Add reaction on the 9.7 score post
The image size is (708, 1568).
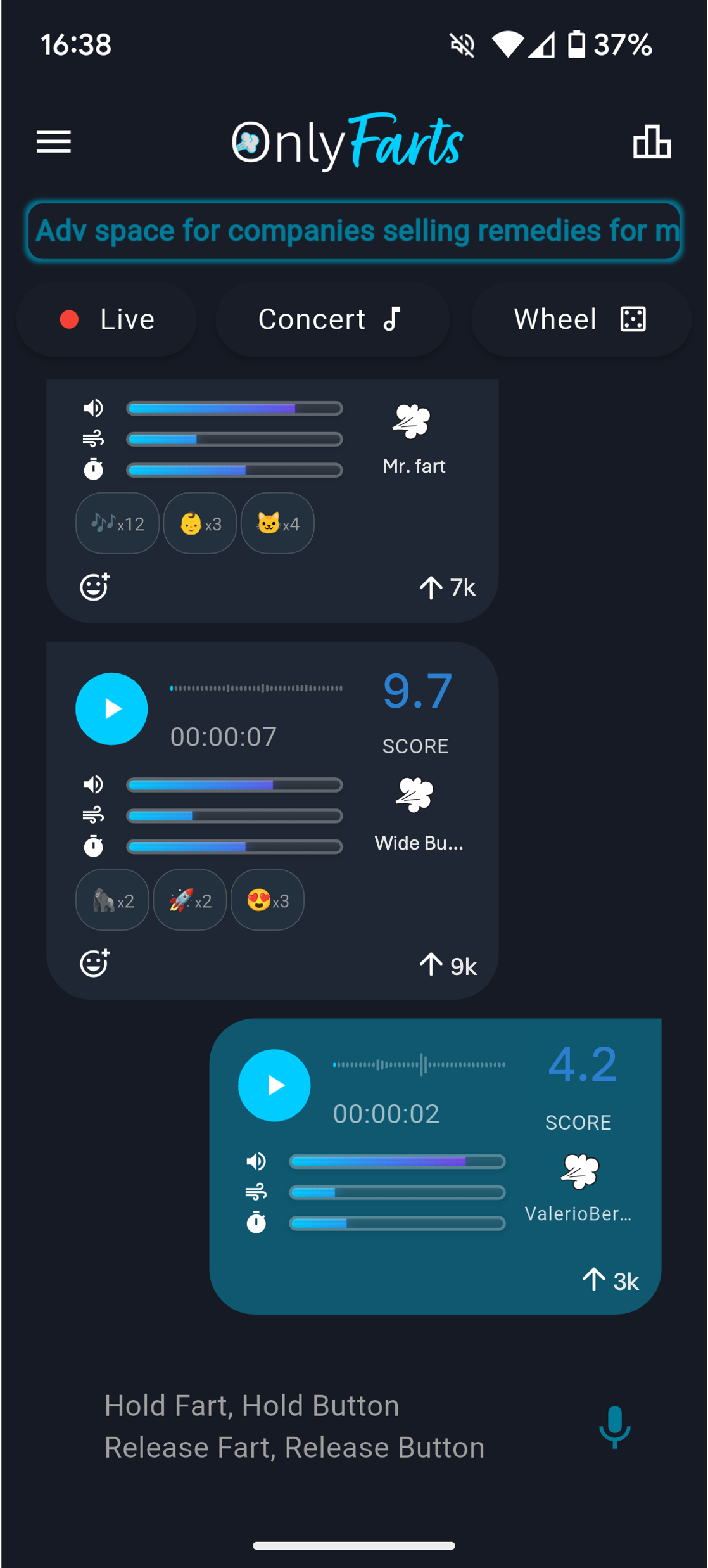pyautogui.click(x=94, y=963)
